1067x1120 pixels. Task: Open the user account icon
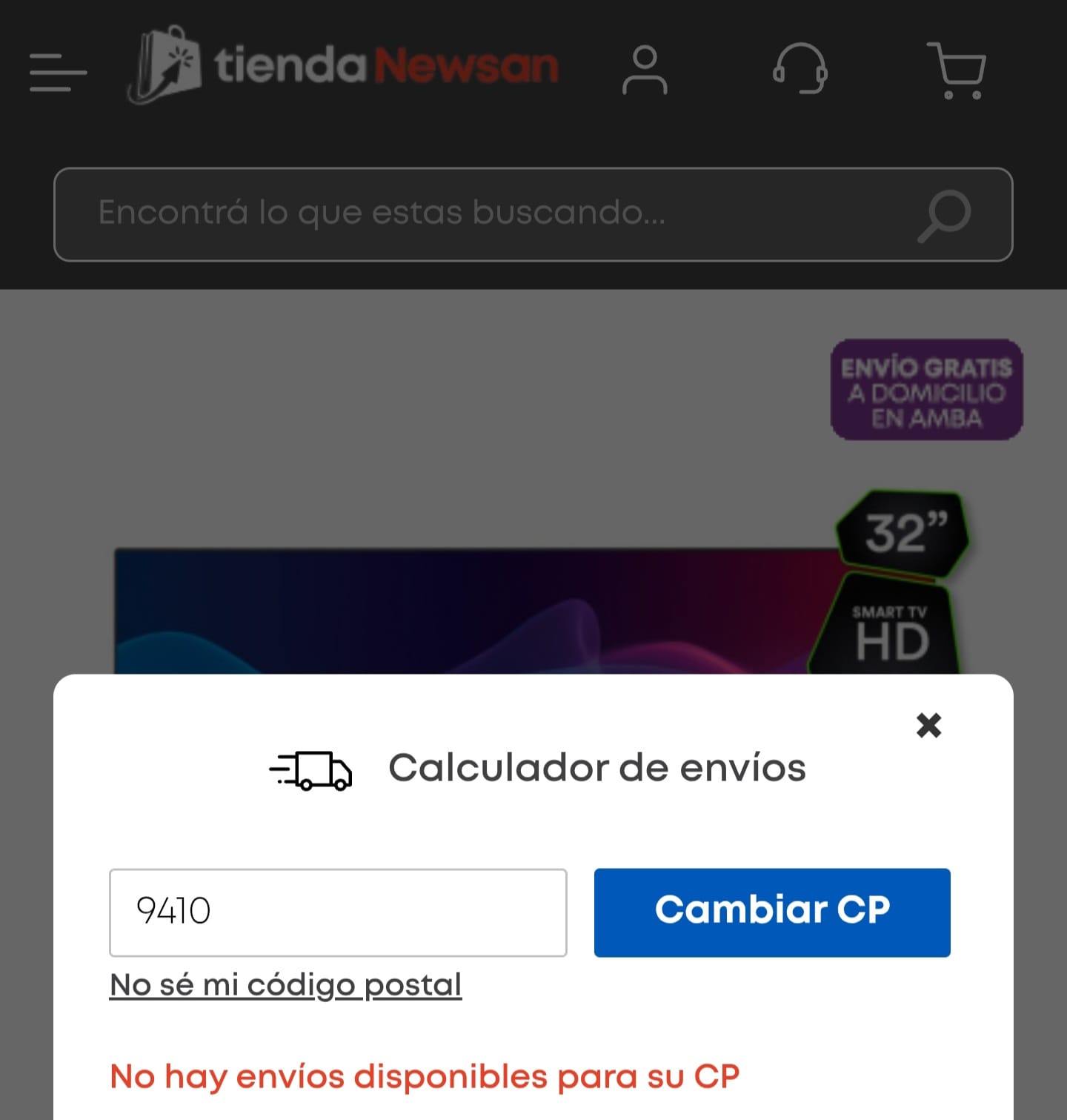point(645,70)
